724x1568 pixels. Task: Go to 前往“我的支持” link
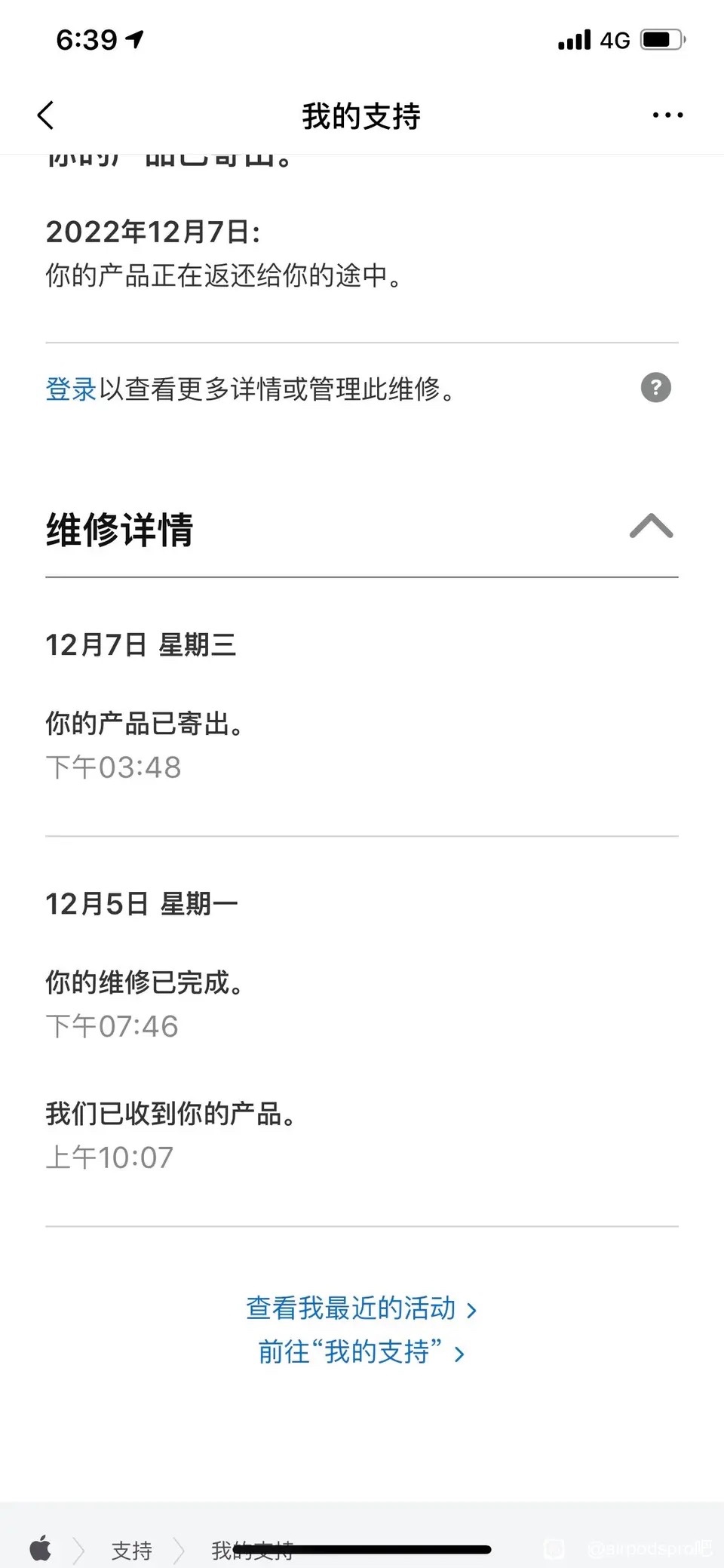pyautogui.click(x=360, y=1352)
